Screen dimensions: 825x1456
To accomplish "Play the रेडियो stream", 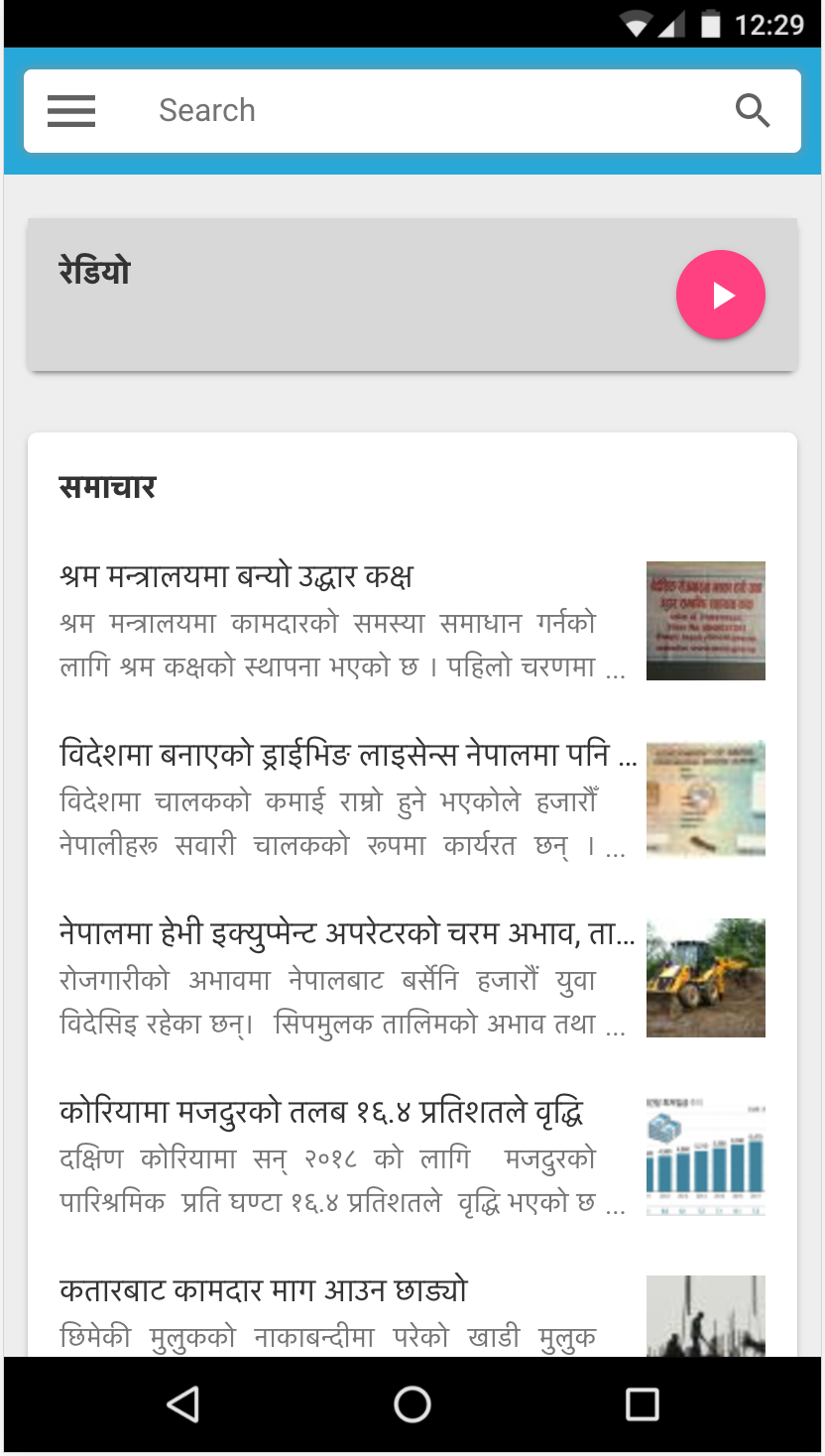I will [x=720, y=295].
